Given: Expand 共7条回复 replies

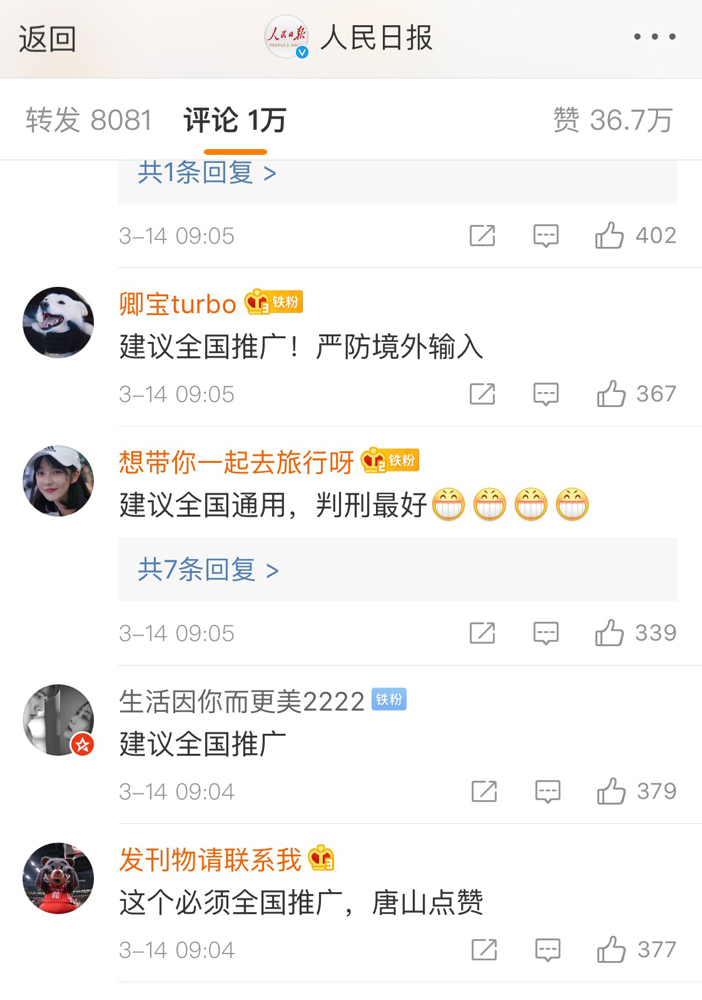Looking at the screenshot, I should click(x=208, y=570).
